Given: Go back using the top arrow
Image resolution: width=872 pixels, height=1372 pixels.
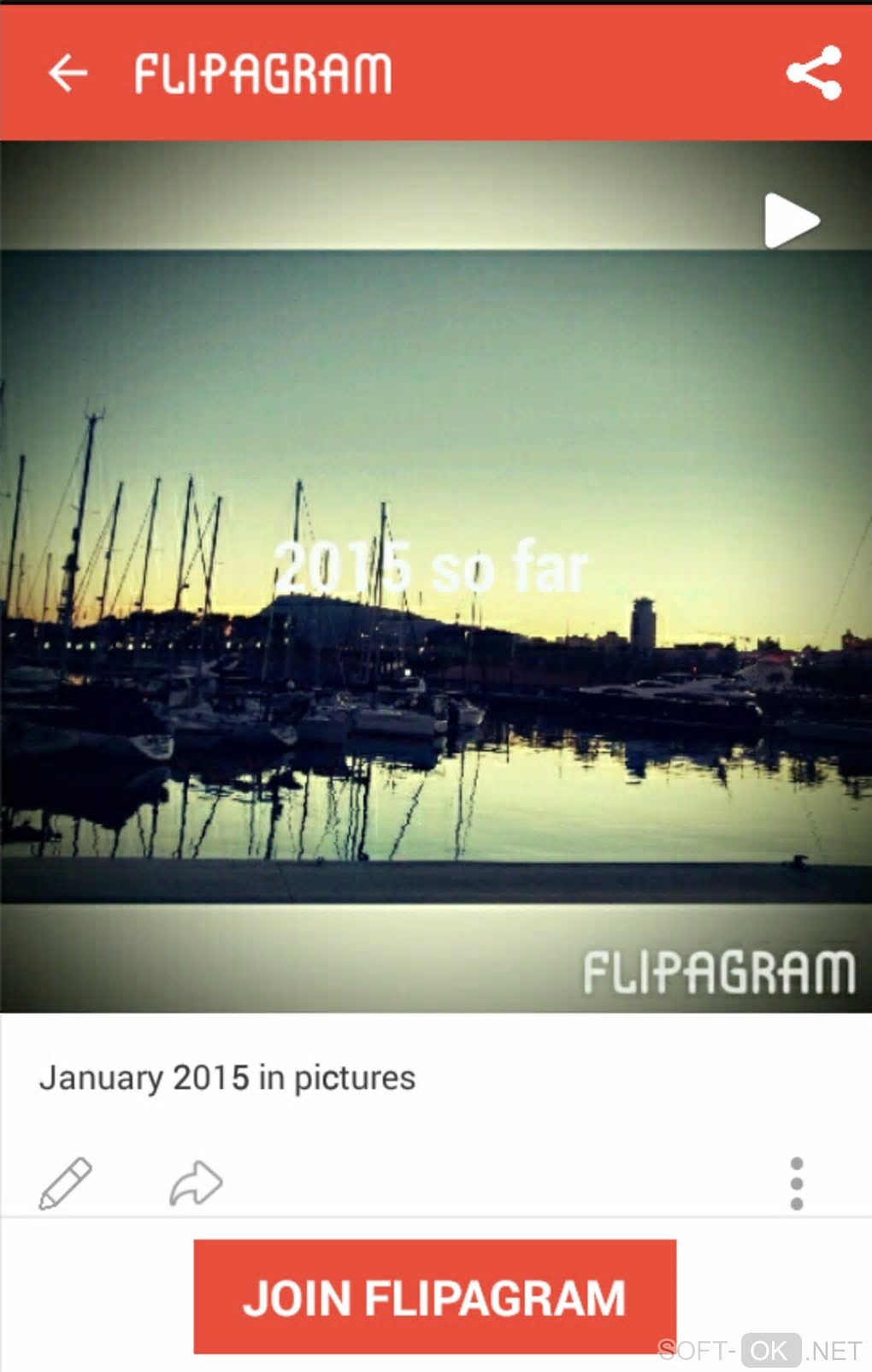Looking at the screenshot, I should click(x=68, y=73).
